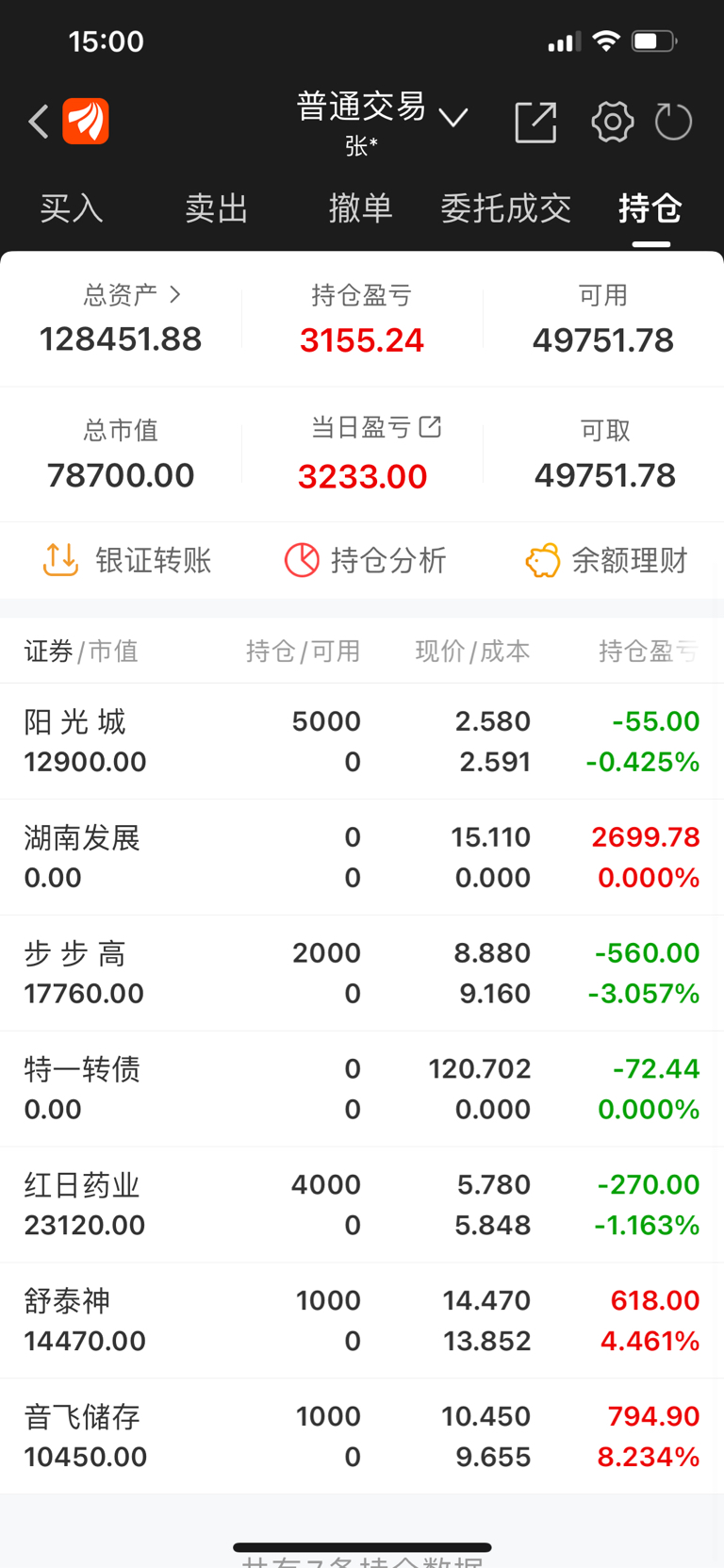Switch to the 撤单 tab
Viewport: 724px width, 1568px height.
(360, 208)
